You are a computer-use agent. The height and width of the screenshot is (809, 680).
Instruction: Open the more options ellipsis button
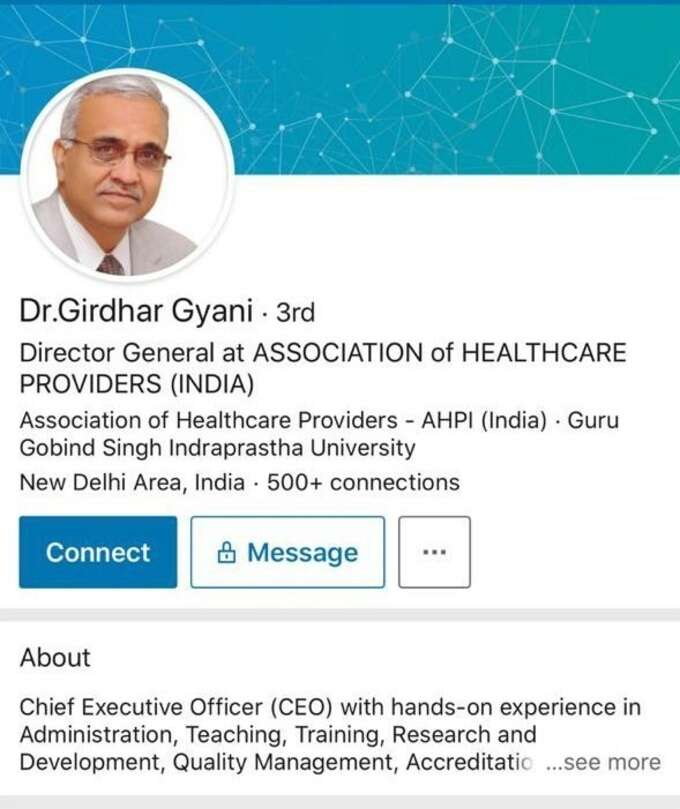434,552
